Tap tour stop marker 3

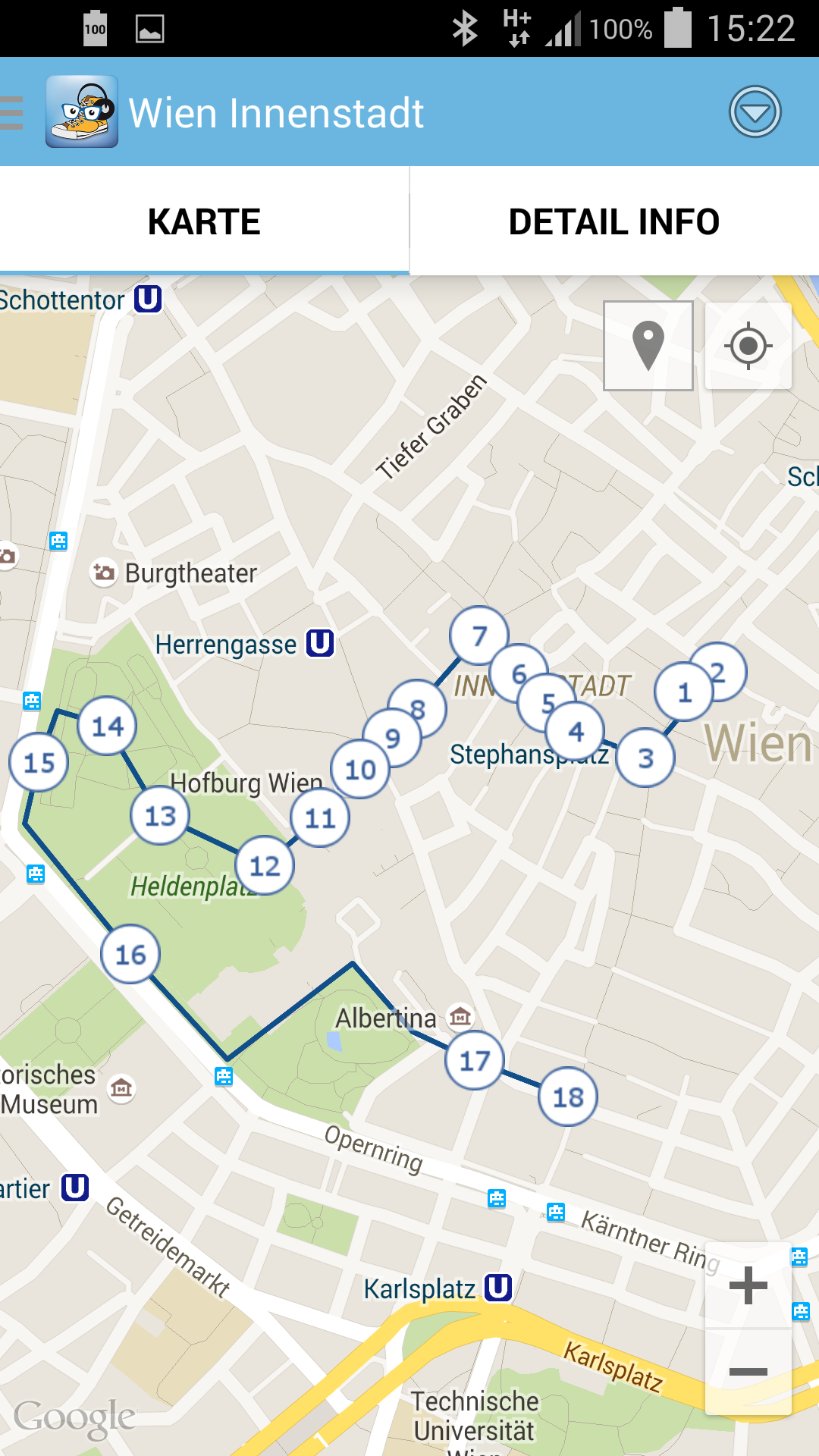coord(646,758)
